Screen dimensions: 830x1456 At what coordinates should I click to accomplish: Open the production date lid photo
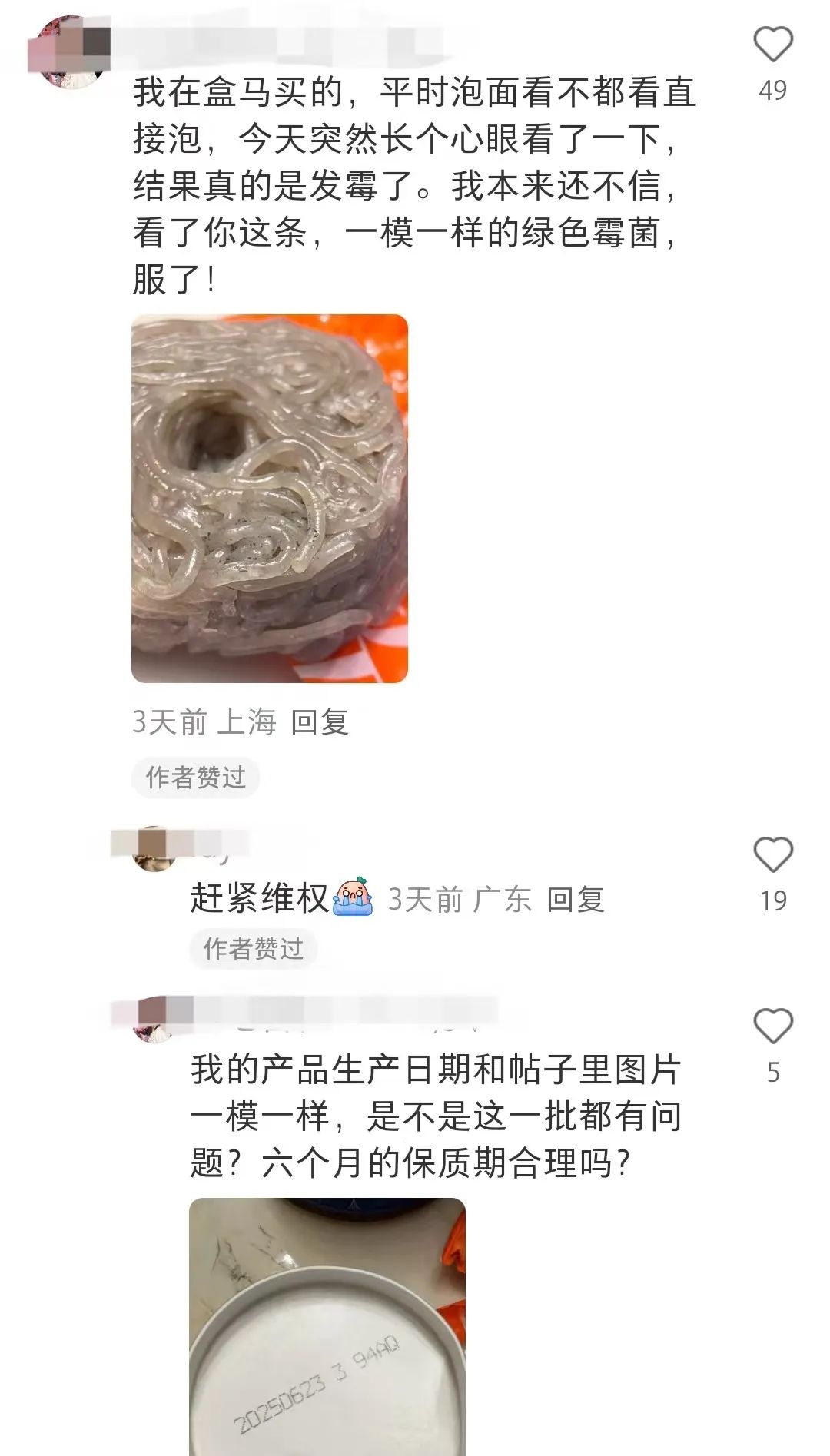(x=327, y=1325)
